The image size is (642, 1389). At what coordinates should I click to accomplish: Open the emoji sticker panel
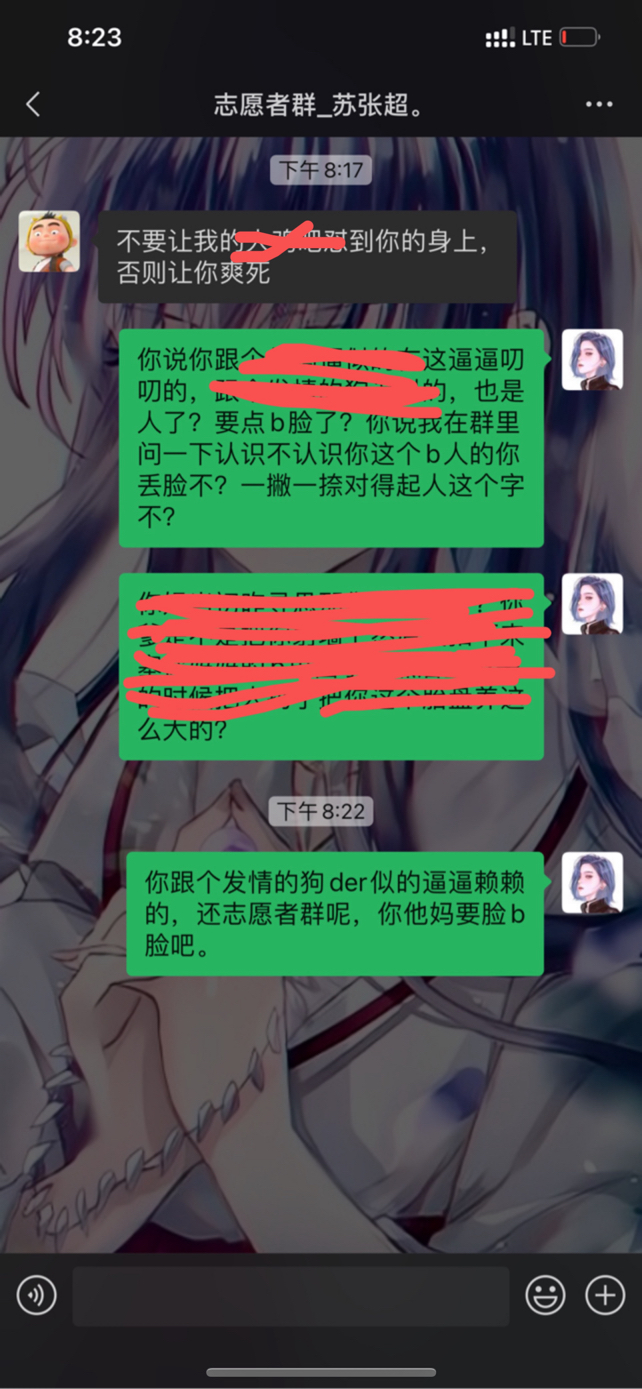pos(545,1296)
